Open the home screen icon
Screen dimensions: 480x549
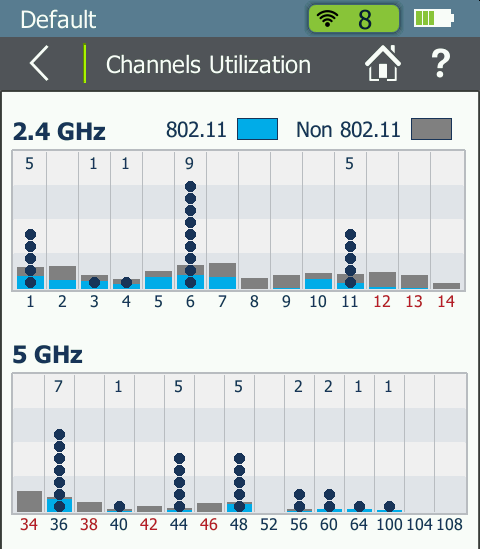[383, 63]
